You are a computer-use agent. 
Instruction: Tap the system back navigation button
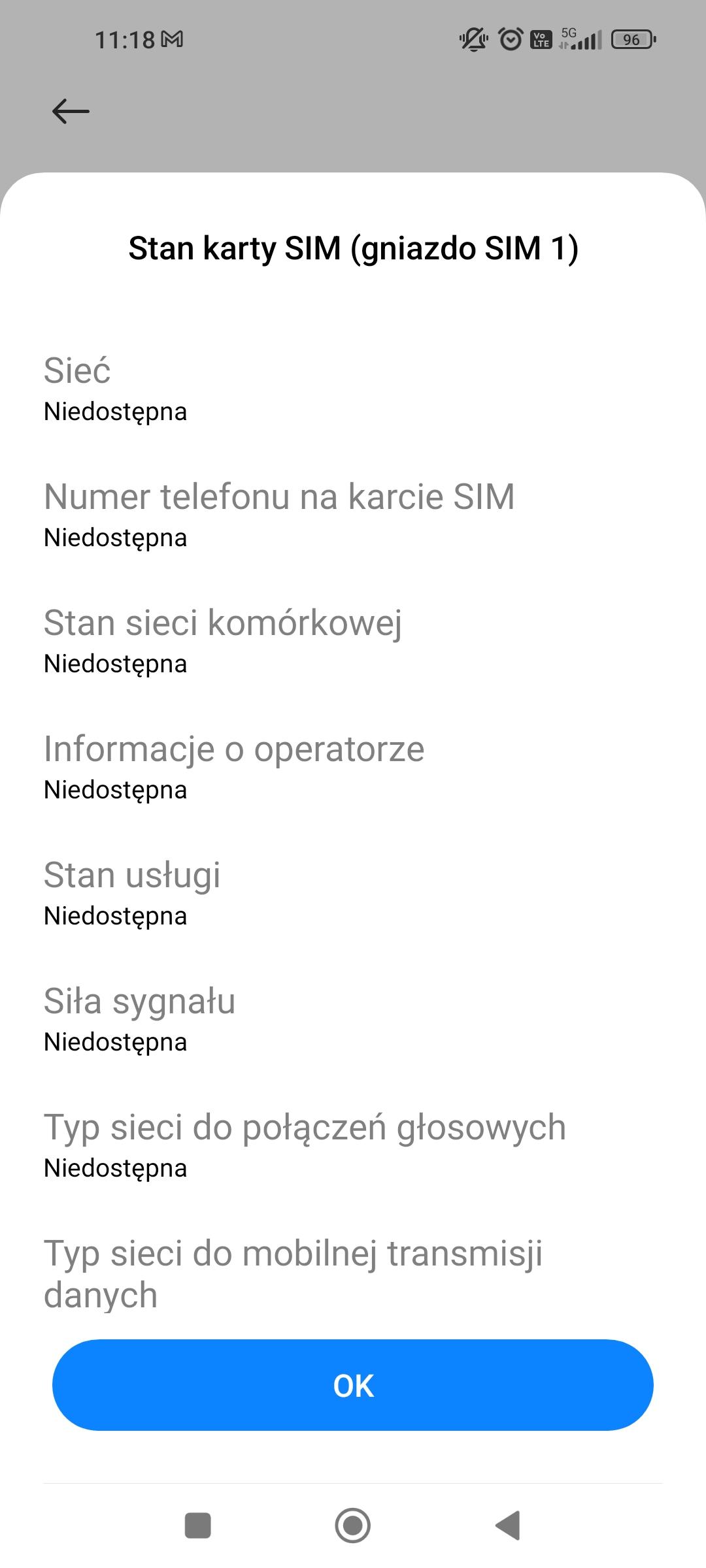[508, 1526]
